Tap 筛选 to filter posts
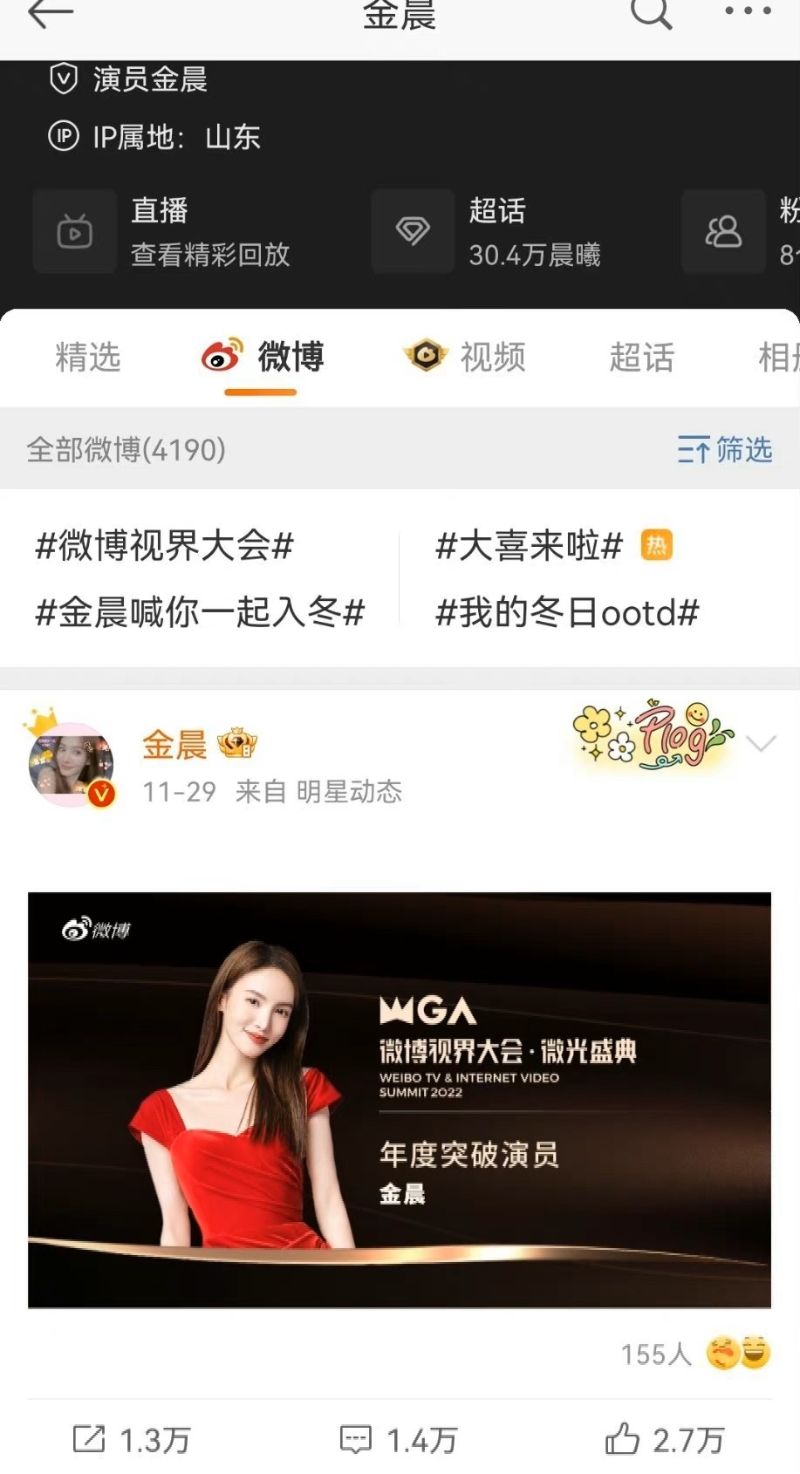 click(725, 450)
